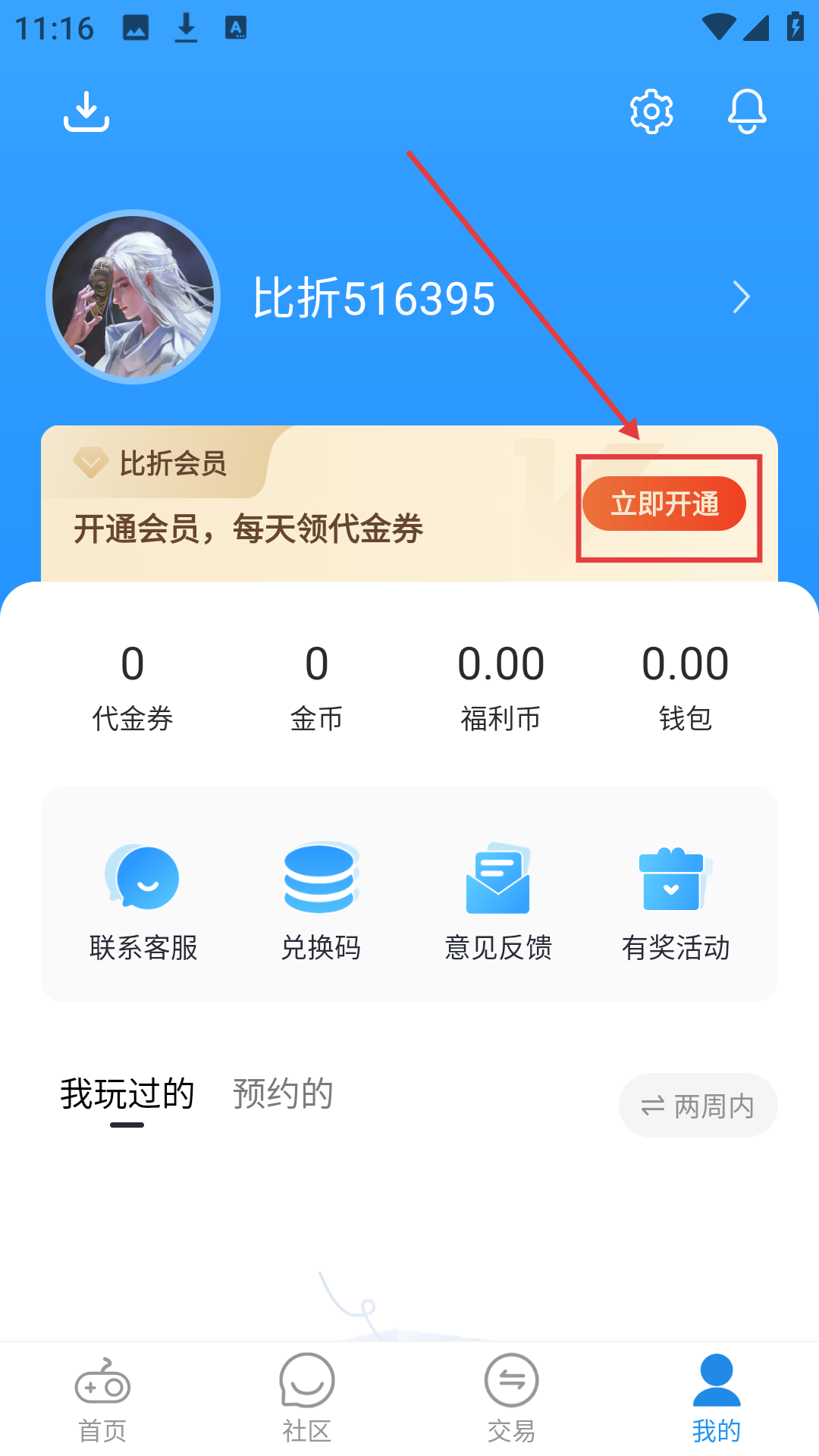Switch to the 预约的 tab
819x1456 pixels.
point(283,1094)
